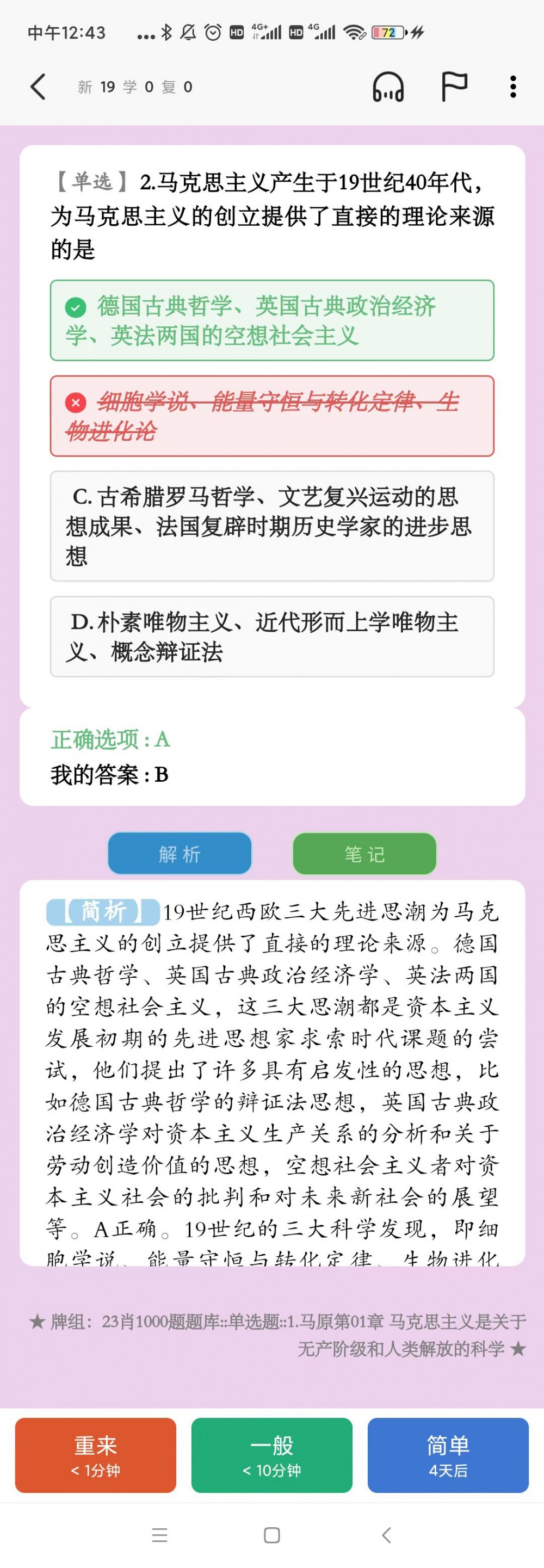Open recent apps from navigation bar
The width and height of the screenshot is (544, 1568).
[x=159, y=1534]
